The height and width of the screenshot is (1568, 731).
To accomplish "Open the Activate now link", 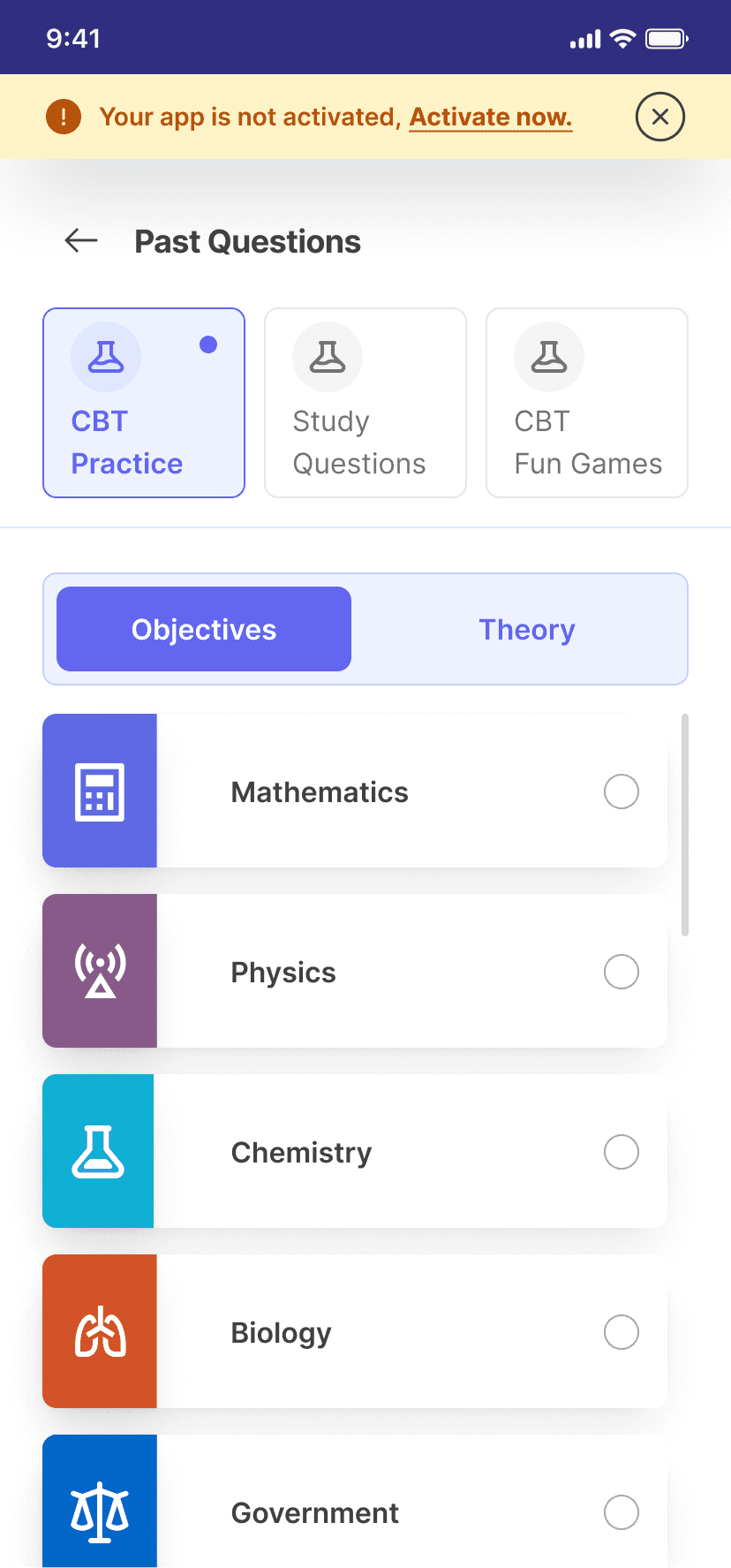I will 490,116.
